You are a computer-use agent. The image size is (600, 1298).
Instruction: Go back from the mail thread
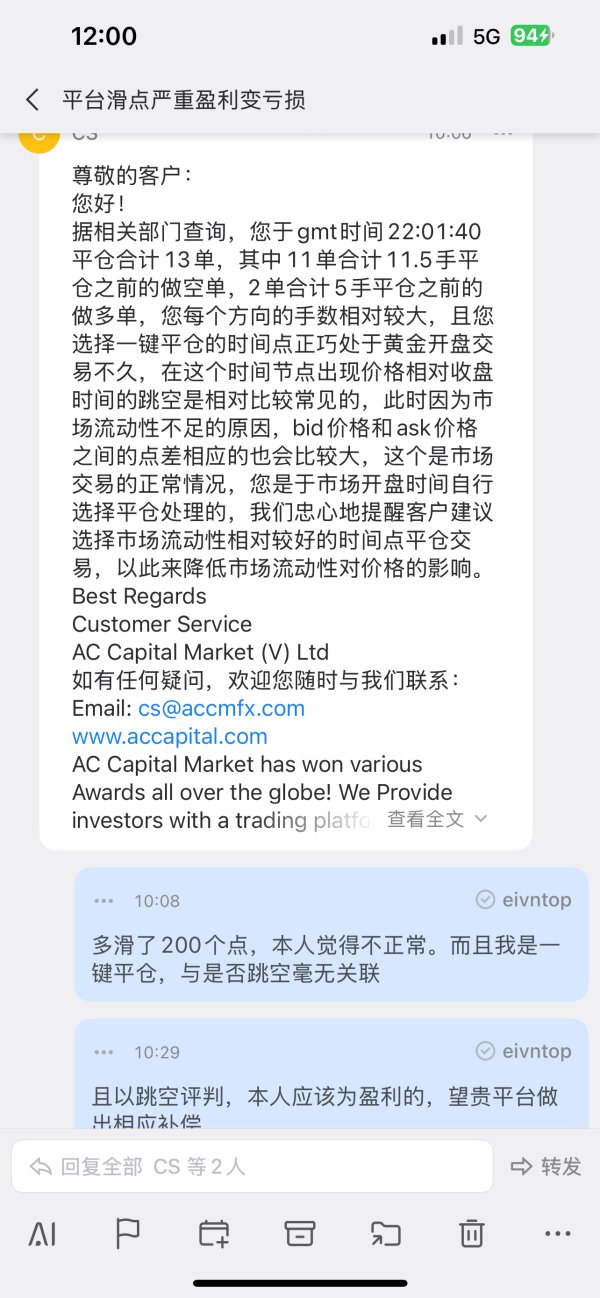pos(32,100)
